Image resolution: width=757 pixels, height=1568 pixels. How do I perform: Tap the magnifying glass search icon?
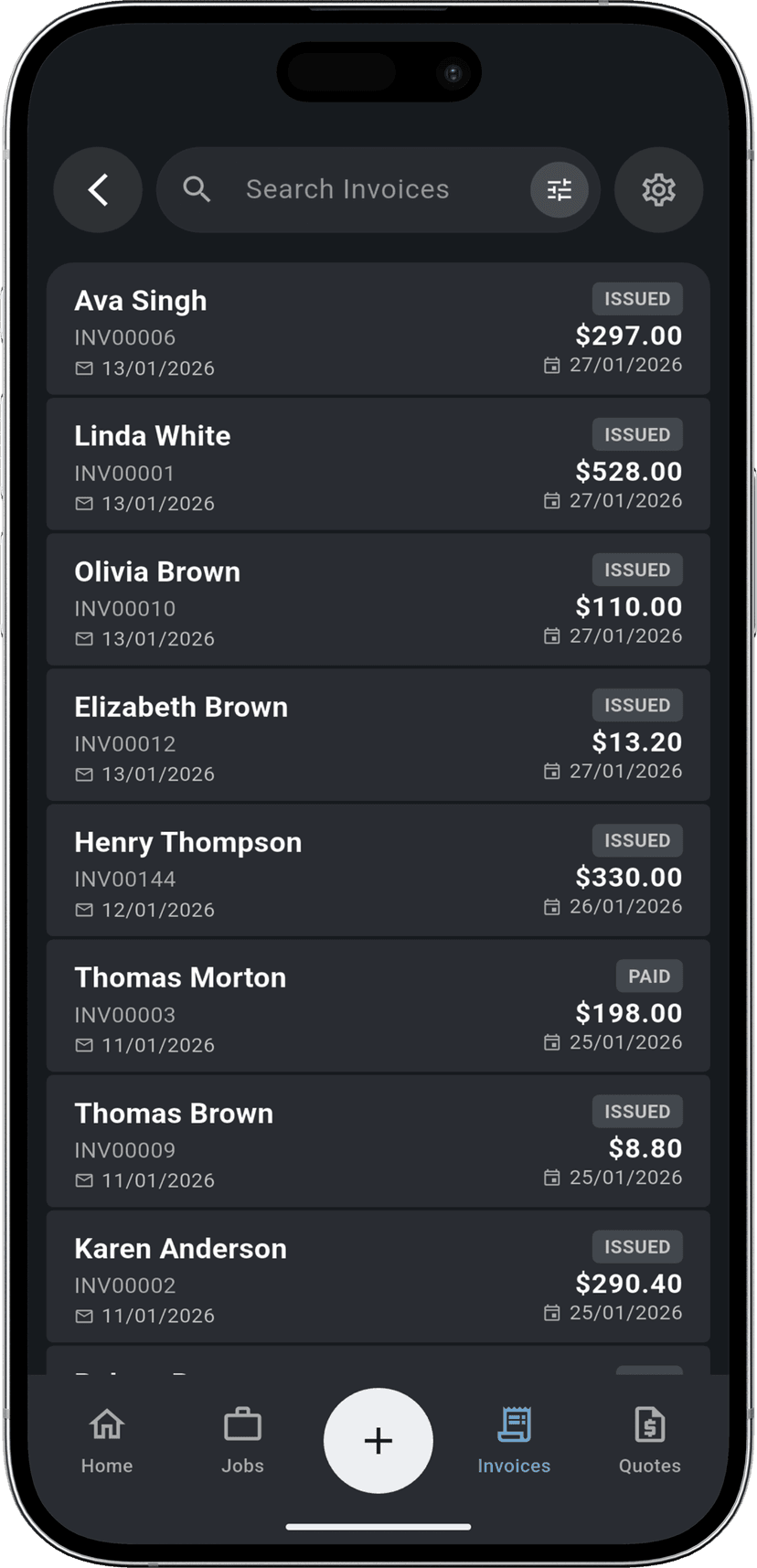coord(197,189)
